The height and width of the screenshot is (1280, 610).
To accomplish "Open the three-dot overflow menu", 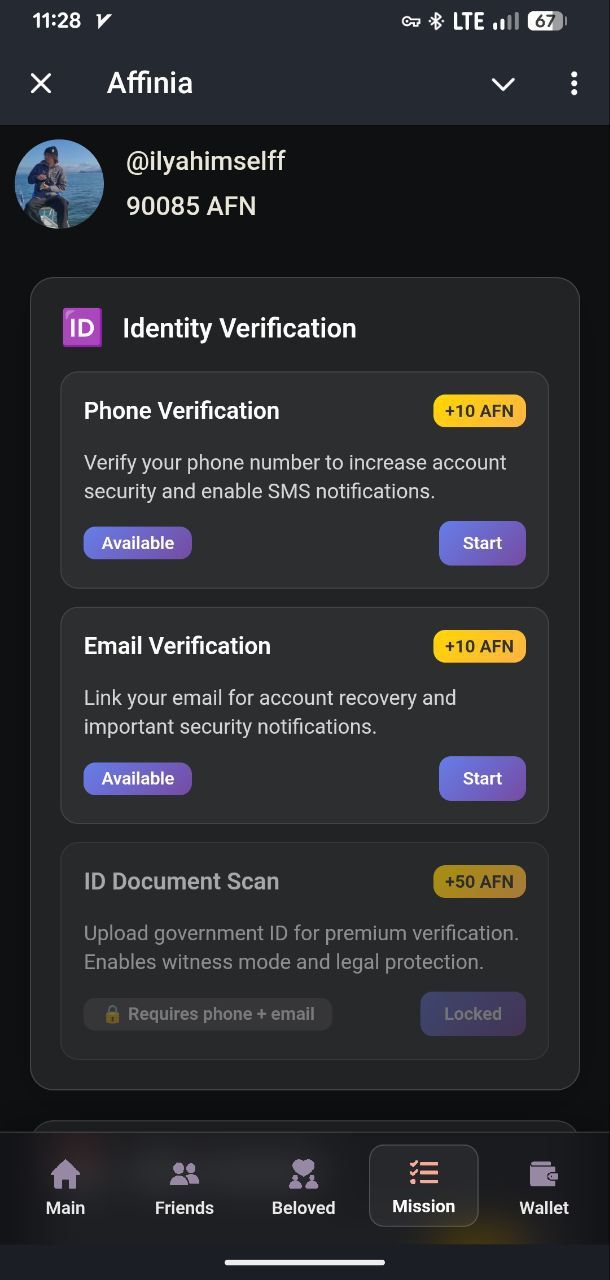I will [573, 84].
